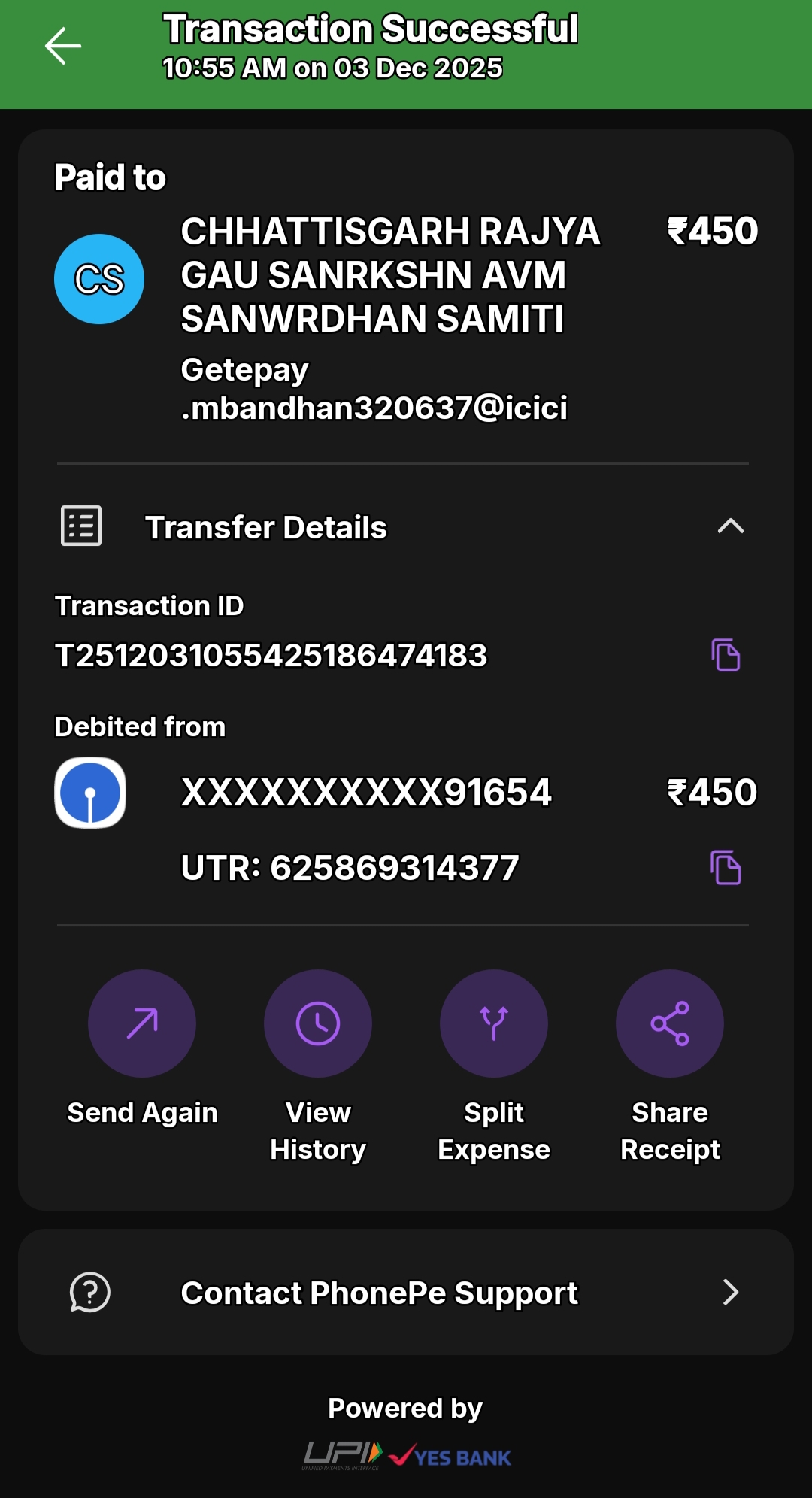Go back using the top arrow
Screen dimensions: 812x1498
click(63, 47)
